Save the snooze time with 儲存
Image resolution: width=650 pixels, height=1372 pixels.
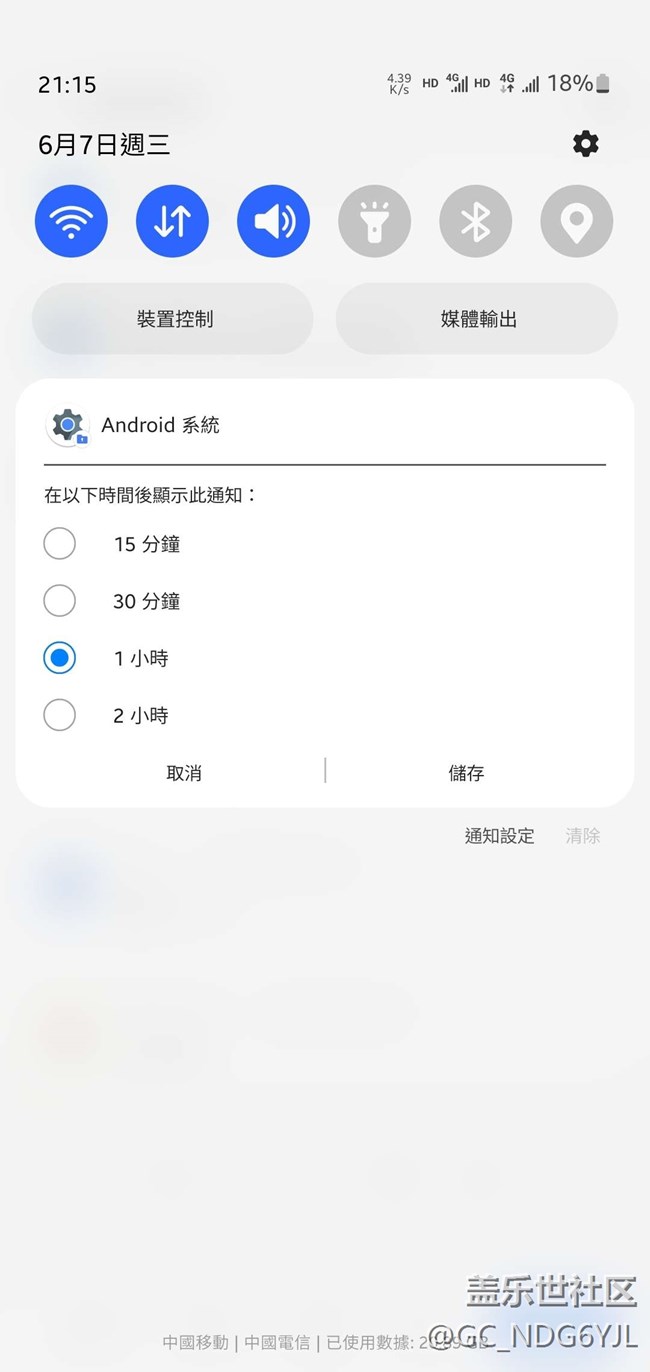(466, 773)
